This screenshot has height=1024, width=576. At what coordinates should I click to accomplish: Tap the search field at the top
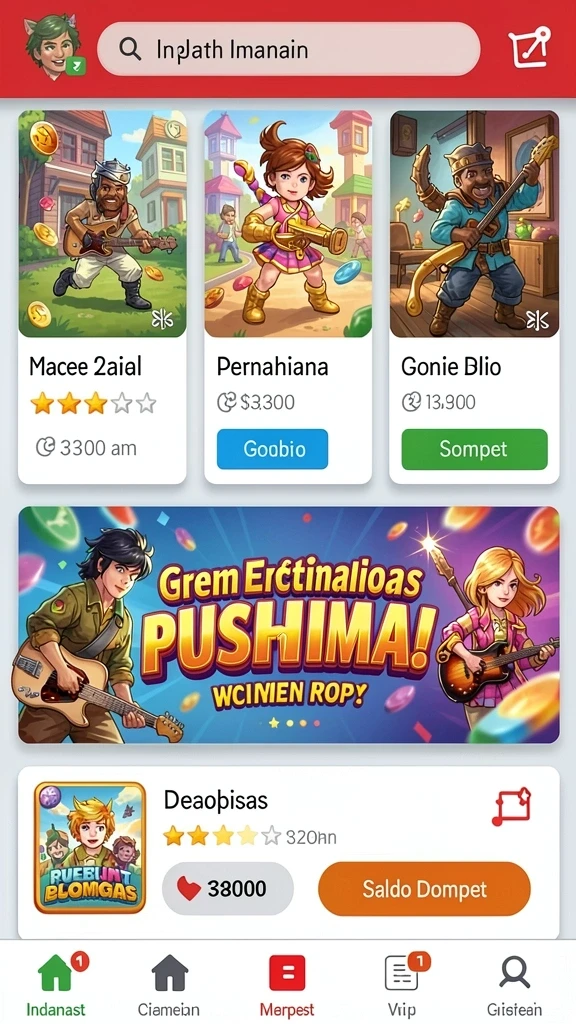click(289, 49)
